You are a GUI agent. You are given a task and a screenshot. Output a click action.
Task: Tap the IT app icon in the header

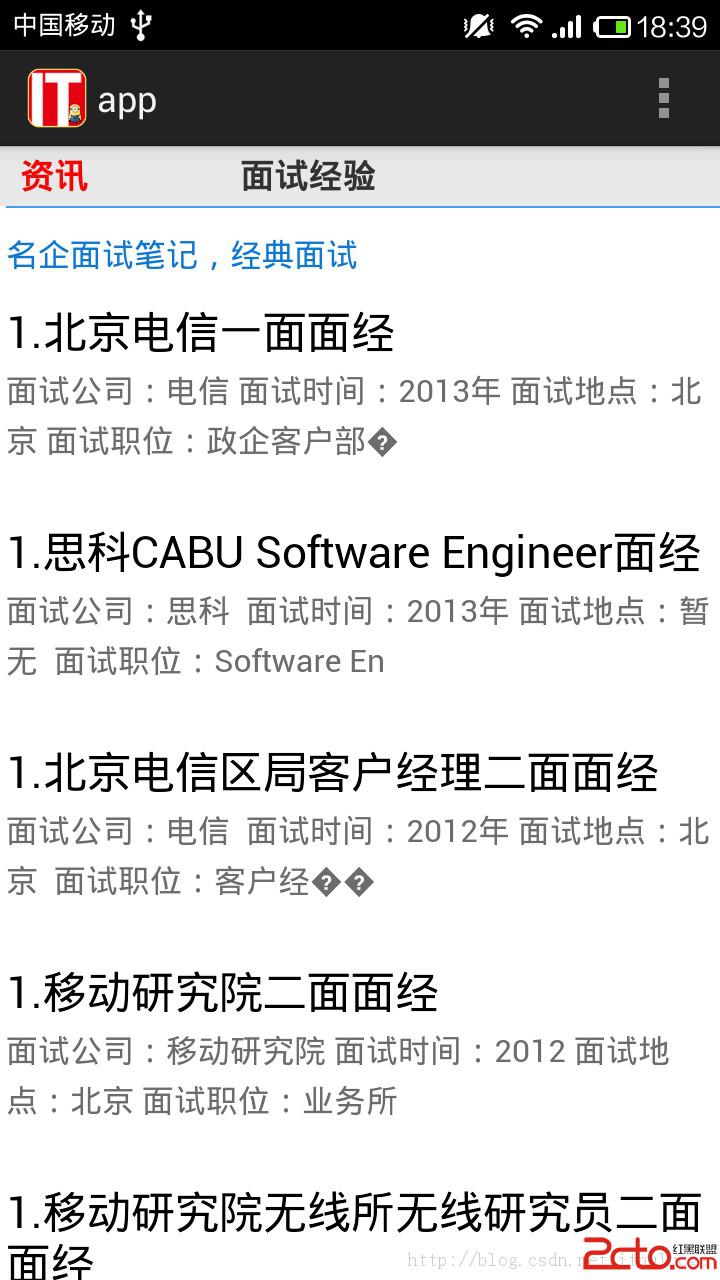57,98
